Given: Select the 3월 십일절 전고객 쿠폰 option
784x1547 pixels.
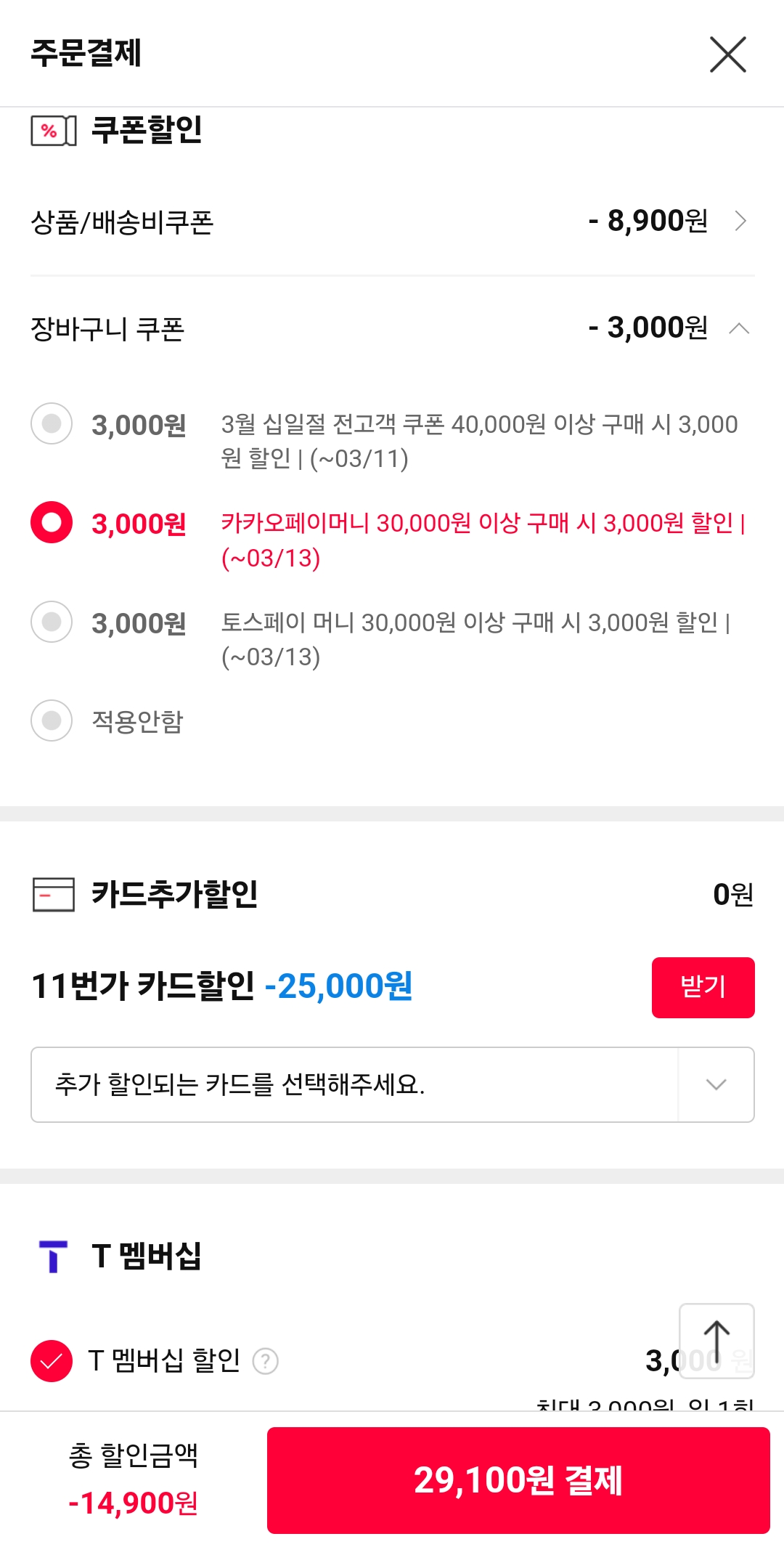Looking at the screenshot, I should [x=52, y=423].
